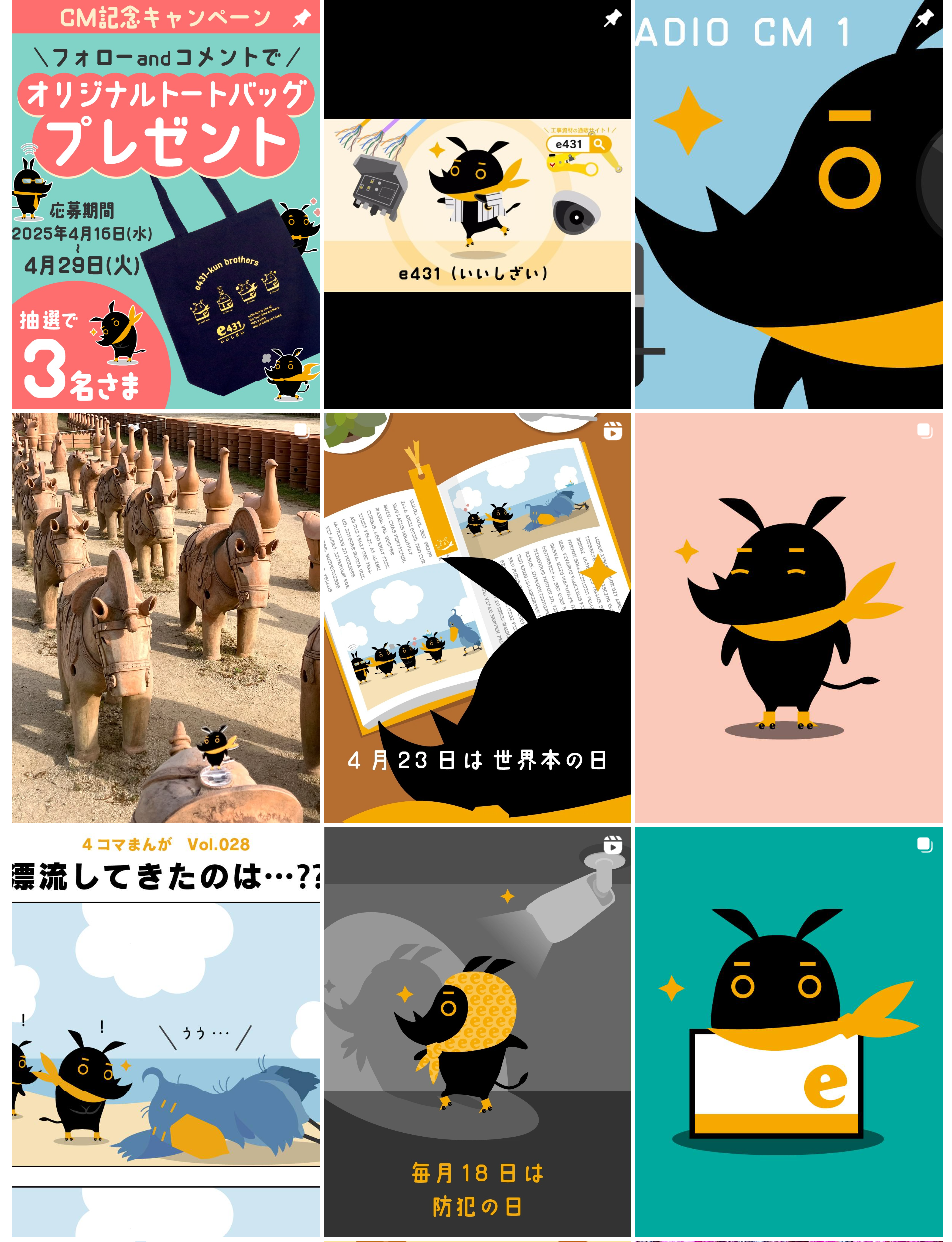This screenshot has width=952, height=1242.
Task: Open the 4月23日は世界本の日 reel
Action: click(477, 618)
